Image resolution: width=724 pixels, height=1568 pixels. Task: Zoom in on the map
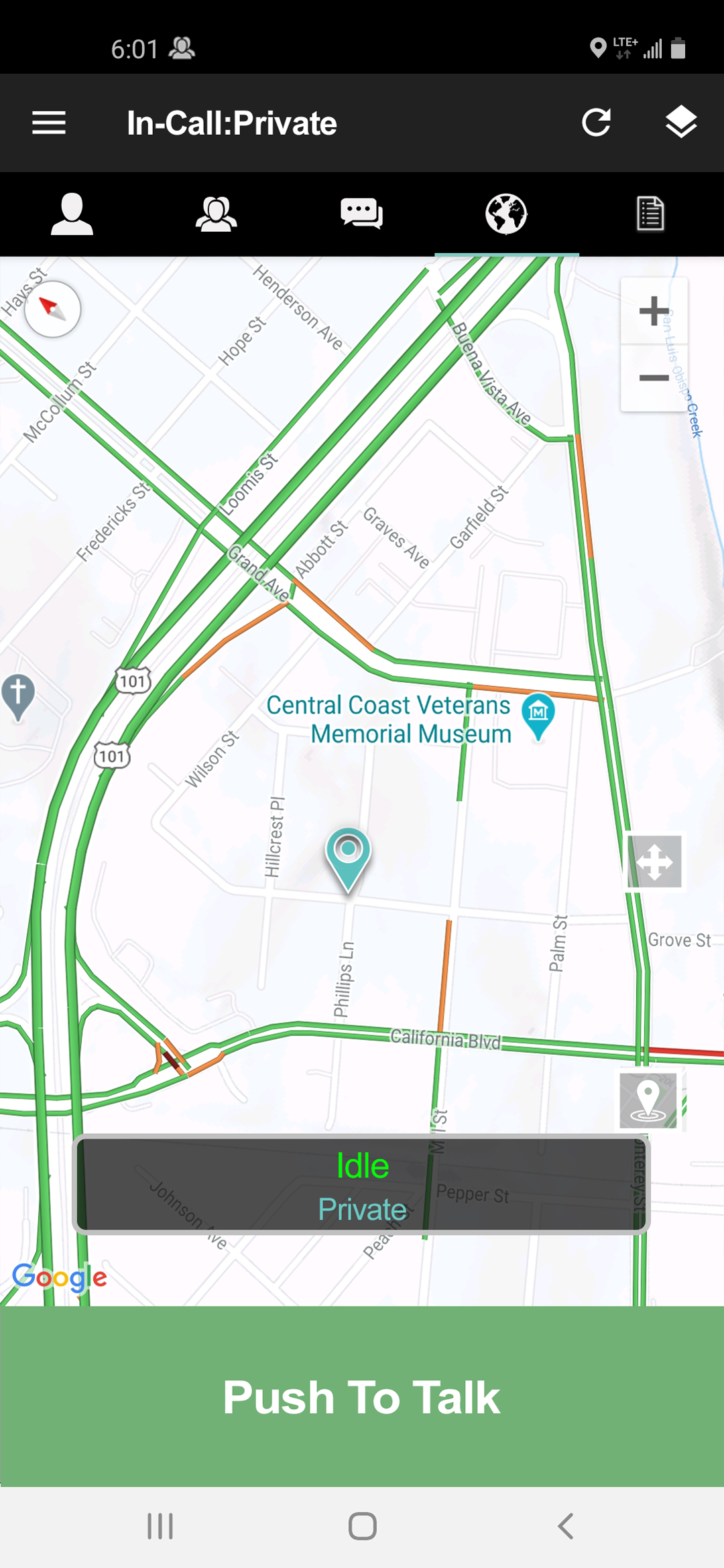pyautogui.click(x=654, y=312)
